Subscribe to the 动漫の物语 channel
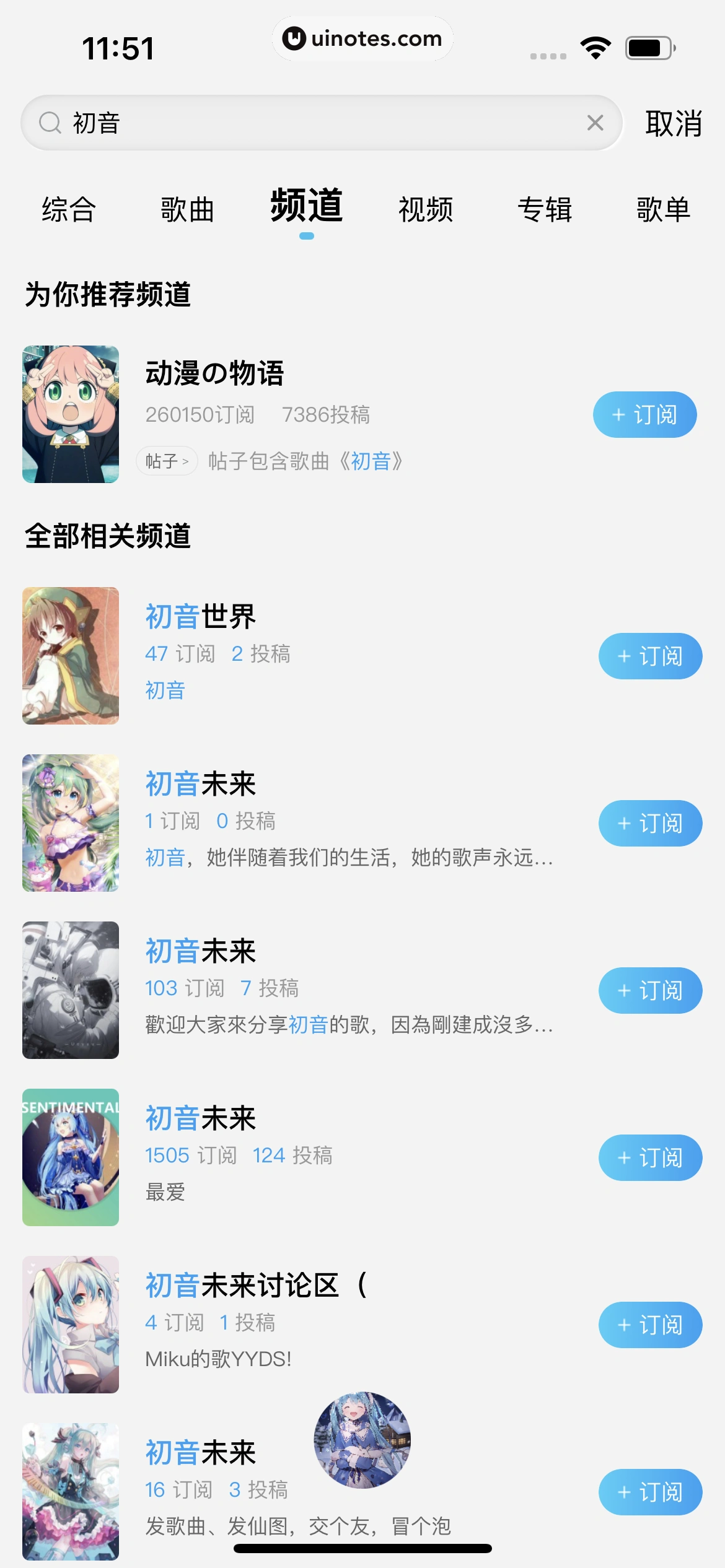The image size is (725, 1568). pos(644,414)
